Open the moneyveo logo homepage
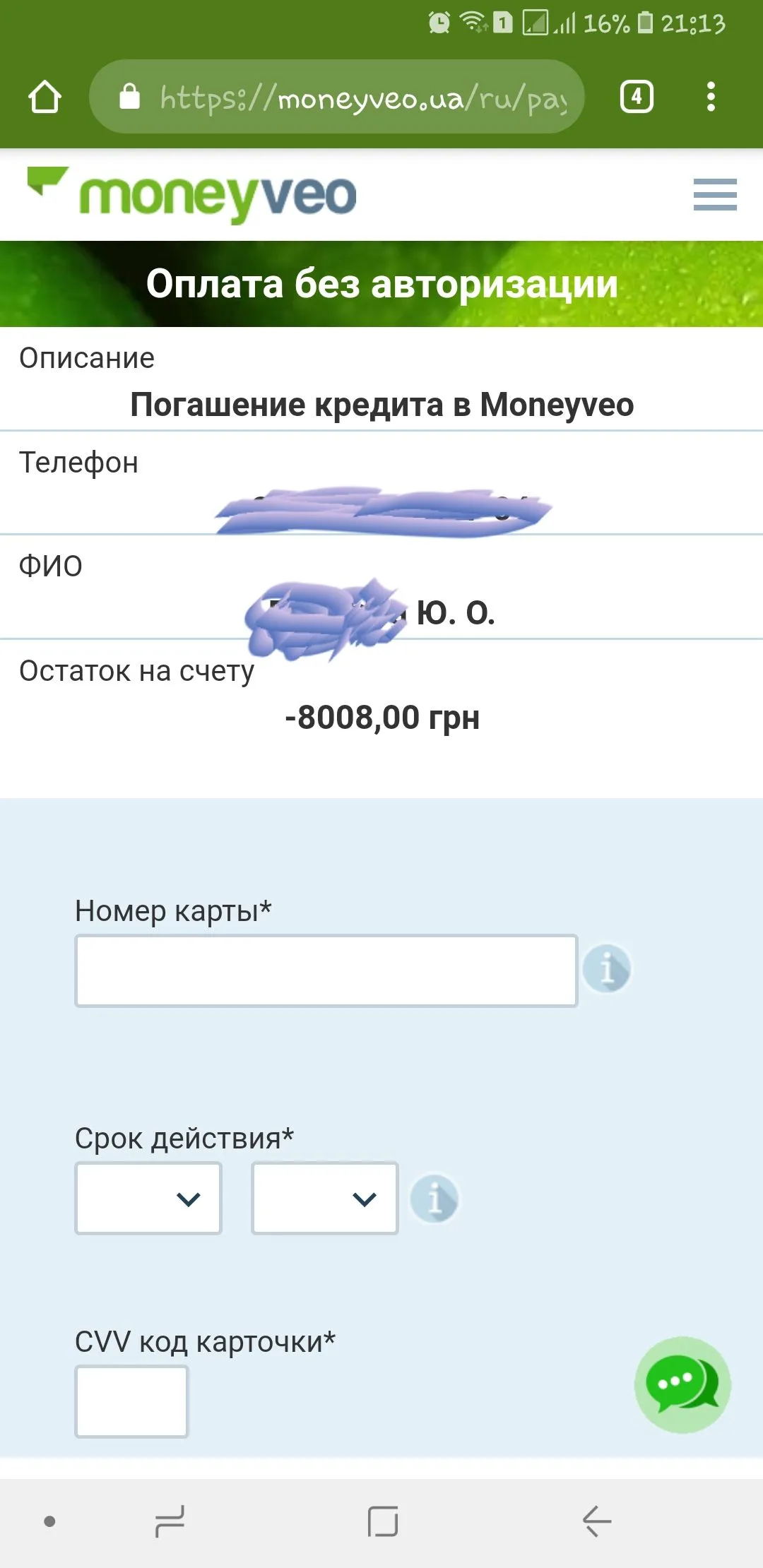This screenshot has height=1568, width=763. coord(192,194)
